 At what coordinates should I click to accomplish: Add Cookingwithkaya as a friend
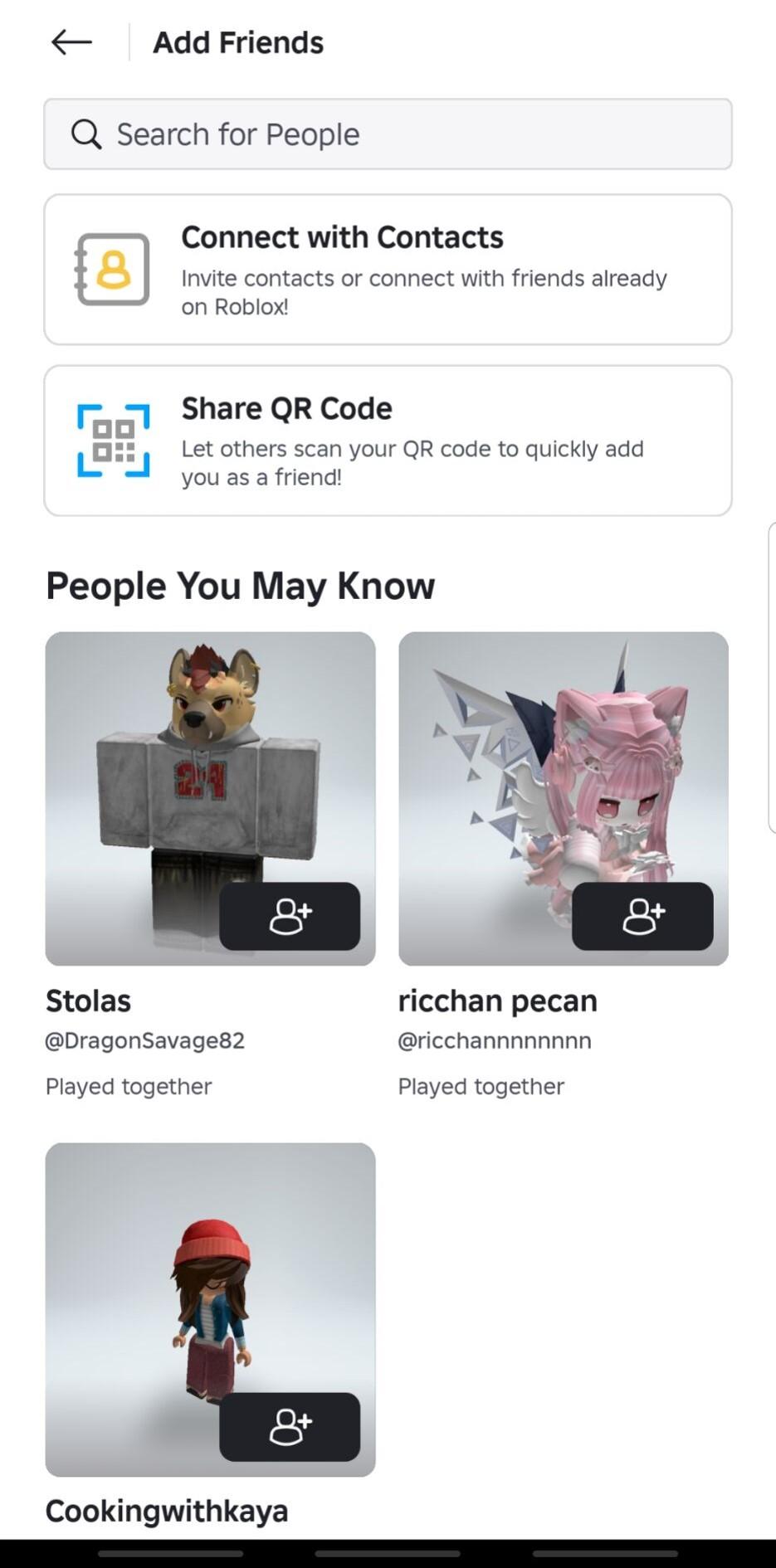tap(290, 1427)
